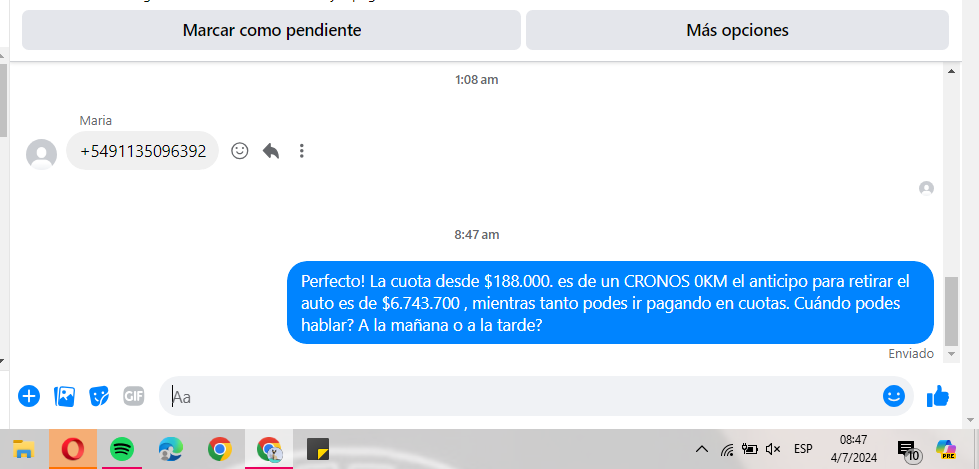
Task: Open the GIF picker
Action: 134,396
